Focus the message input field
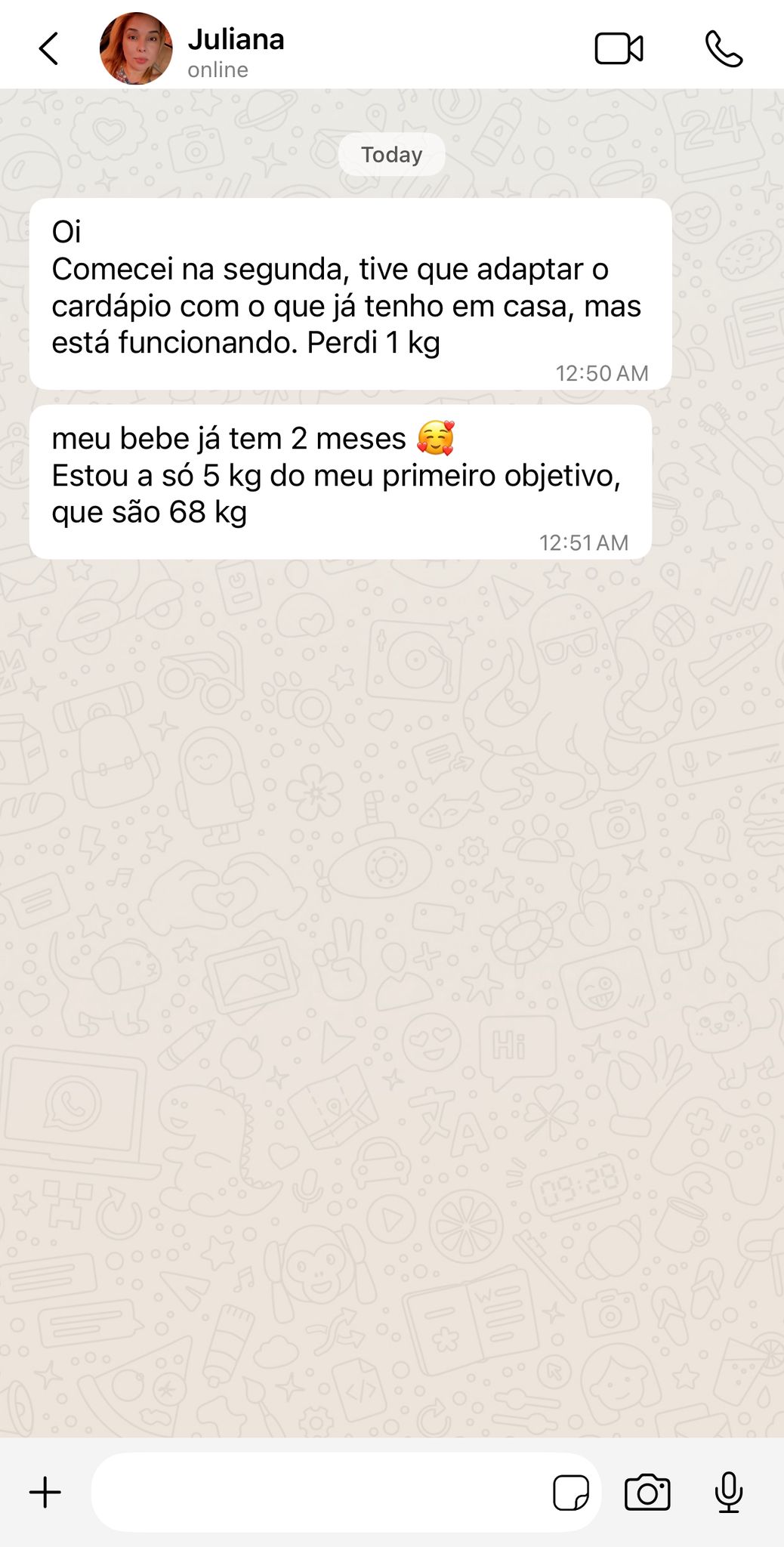The width and height of the screenshot is (784, 1547). coord(317,1493)
